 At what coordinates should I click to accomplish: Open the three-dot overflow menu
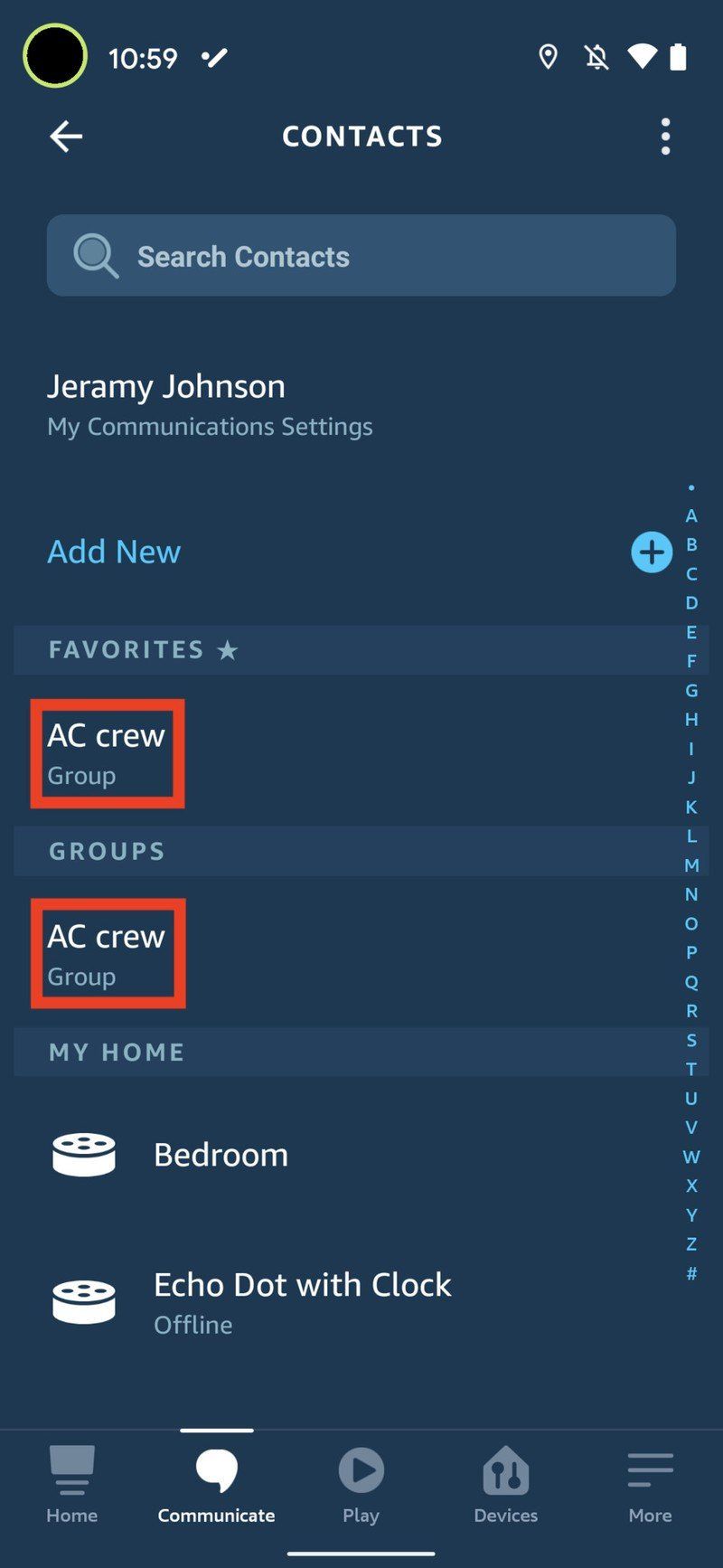665,137
